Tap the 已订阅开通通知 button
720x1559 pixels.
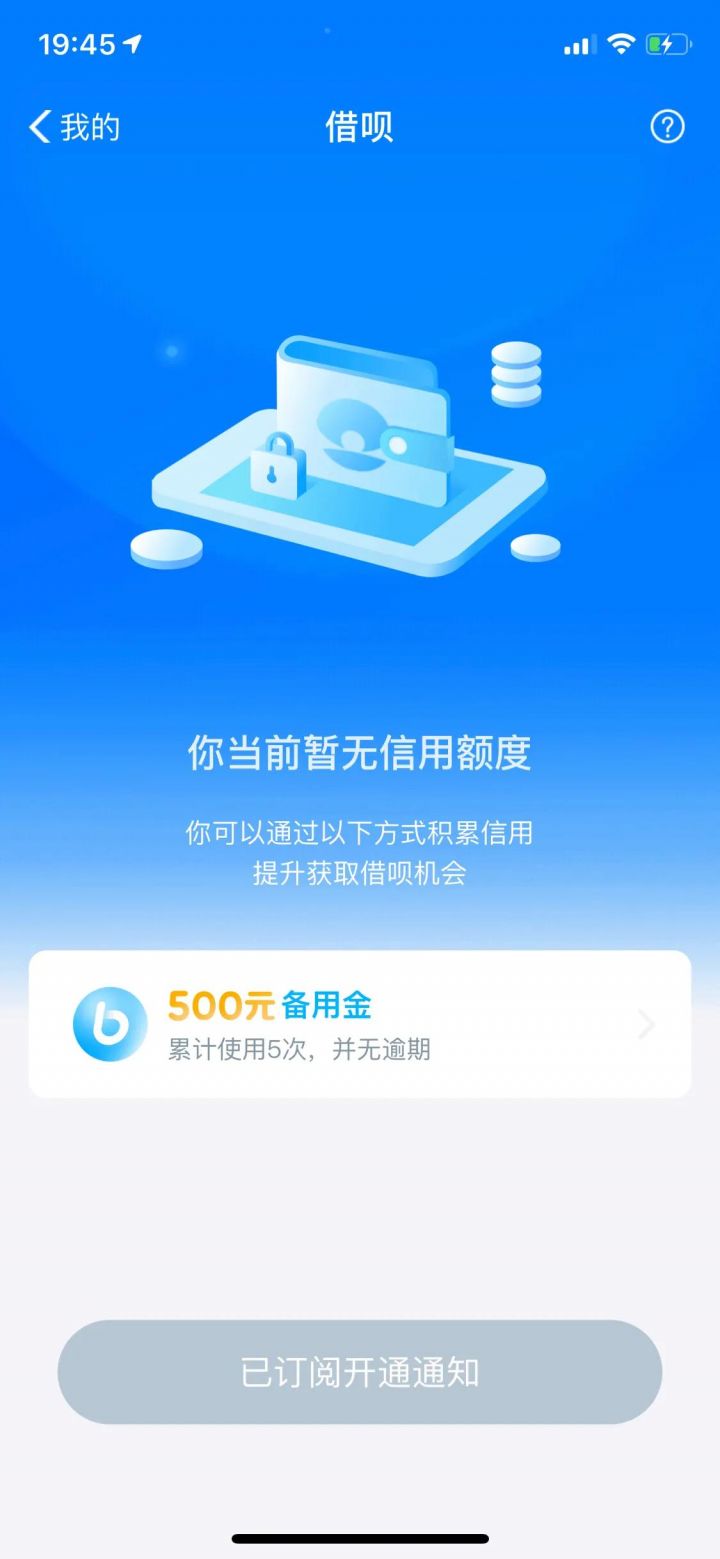coord(360,1372)
